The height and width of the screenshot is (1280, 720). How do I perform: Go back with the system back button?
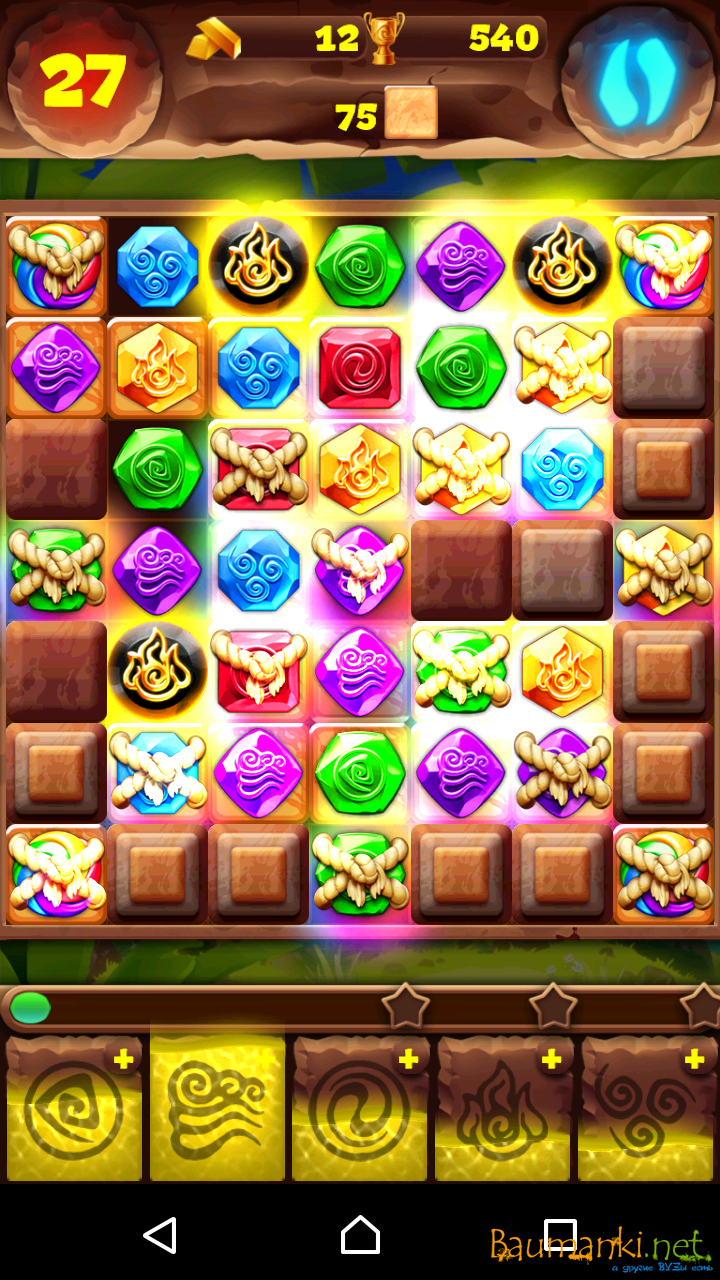160,1235
